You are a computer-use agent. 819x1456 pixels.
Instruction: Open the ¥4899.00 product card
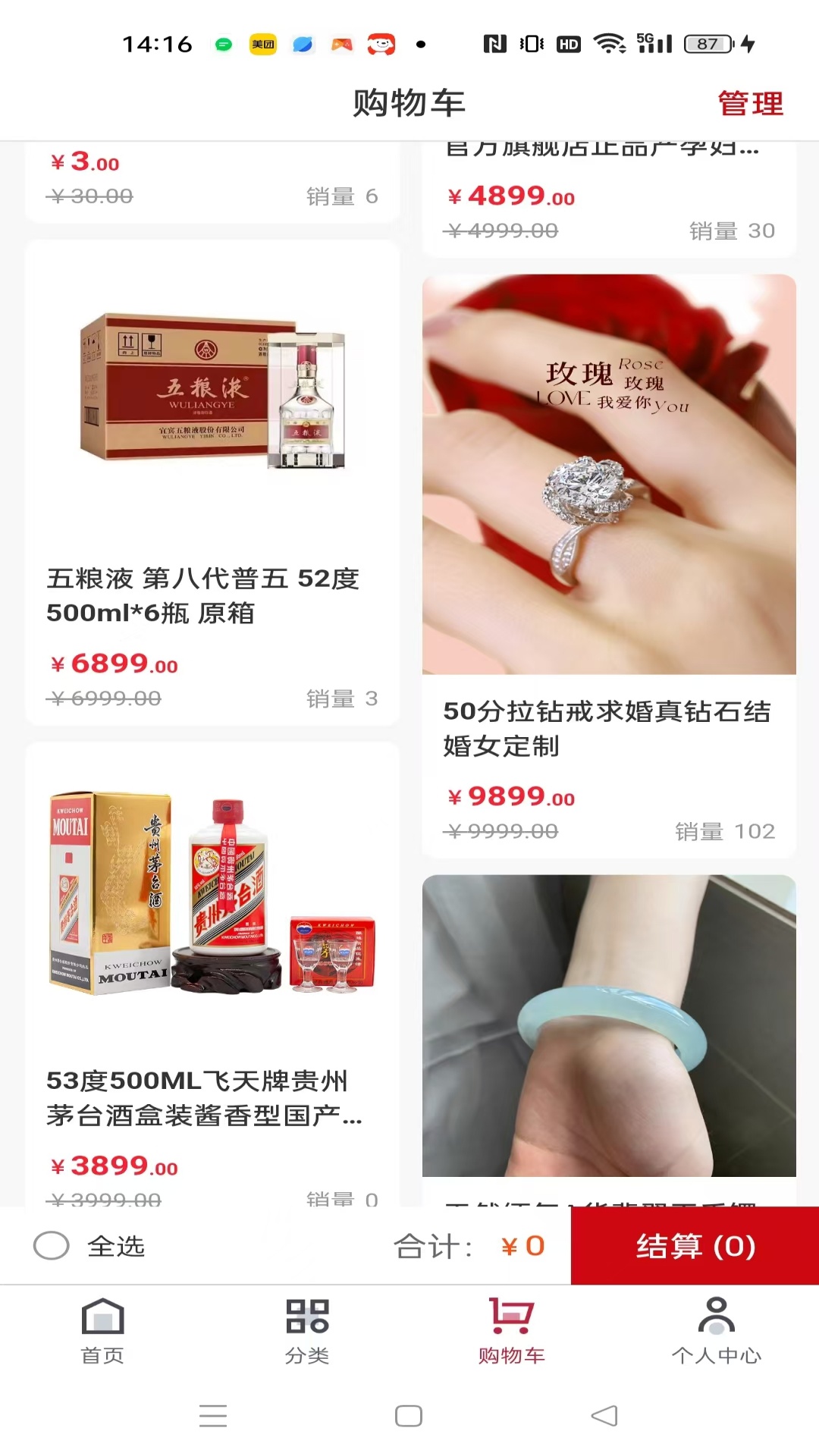pyautogui.click(x=609, y=199)
